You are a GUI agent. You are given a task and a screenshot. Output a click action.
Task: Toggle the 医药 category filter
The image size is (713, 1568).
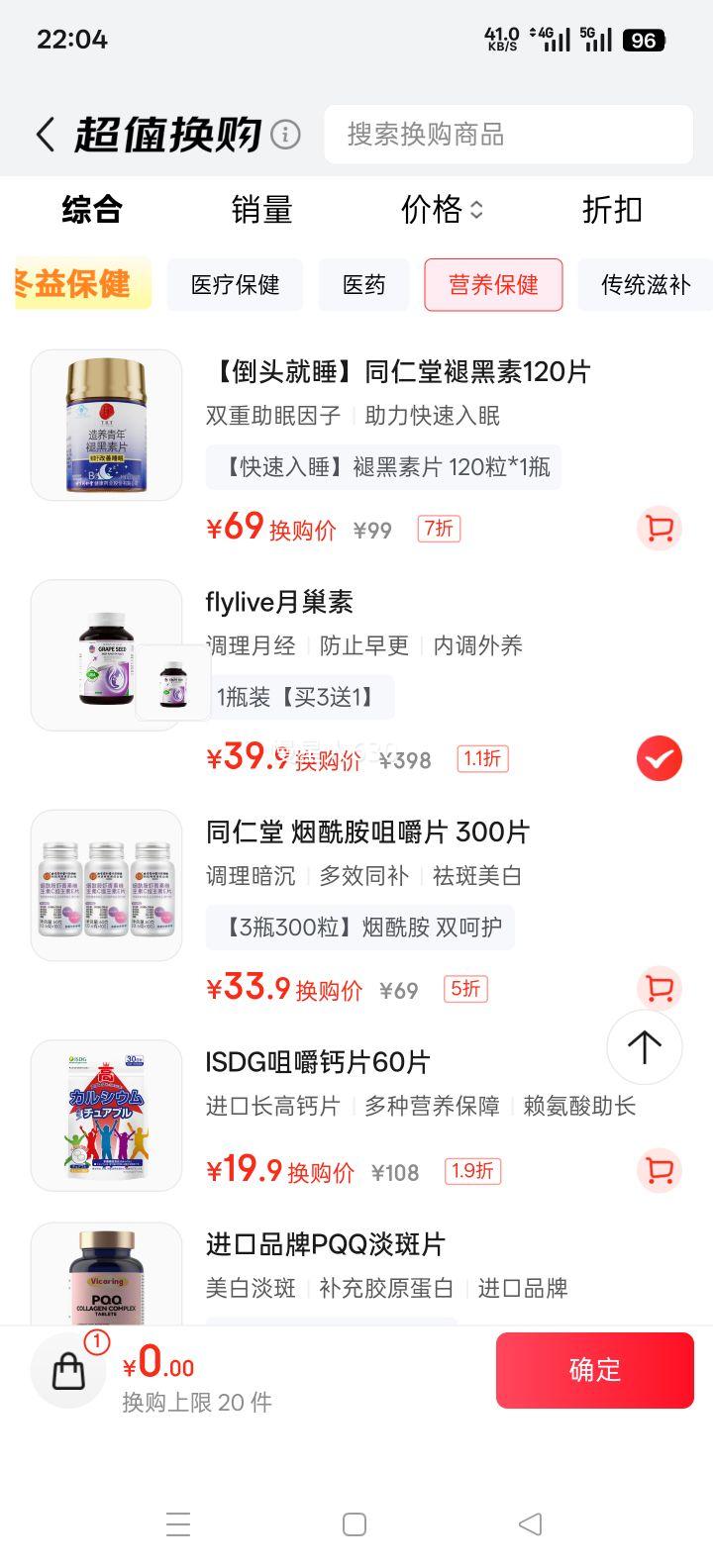coord(363,285)
